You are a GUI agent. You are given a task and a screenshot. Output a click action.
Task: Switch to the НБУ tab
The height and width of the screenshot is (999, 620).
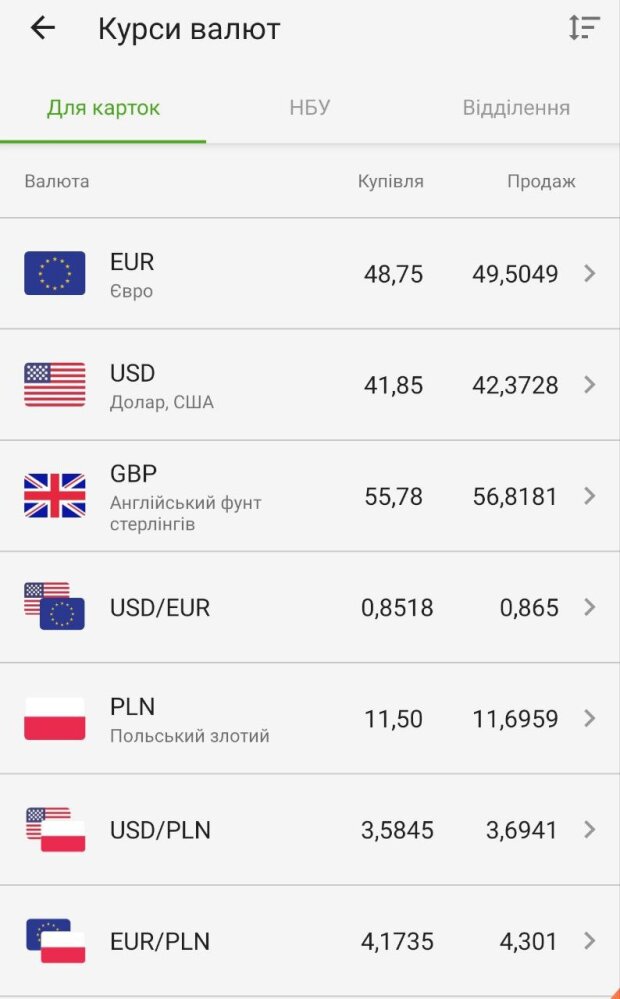pos(310,108)
